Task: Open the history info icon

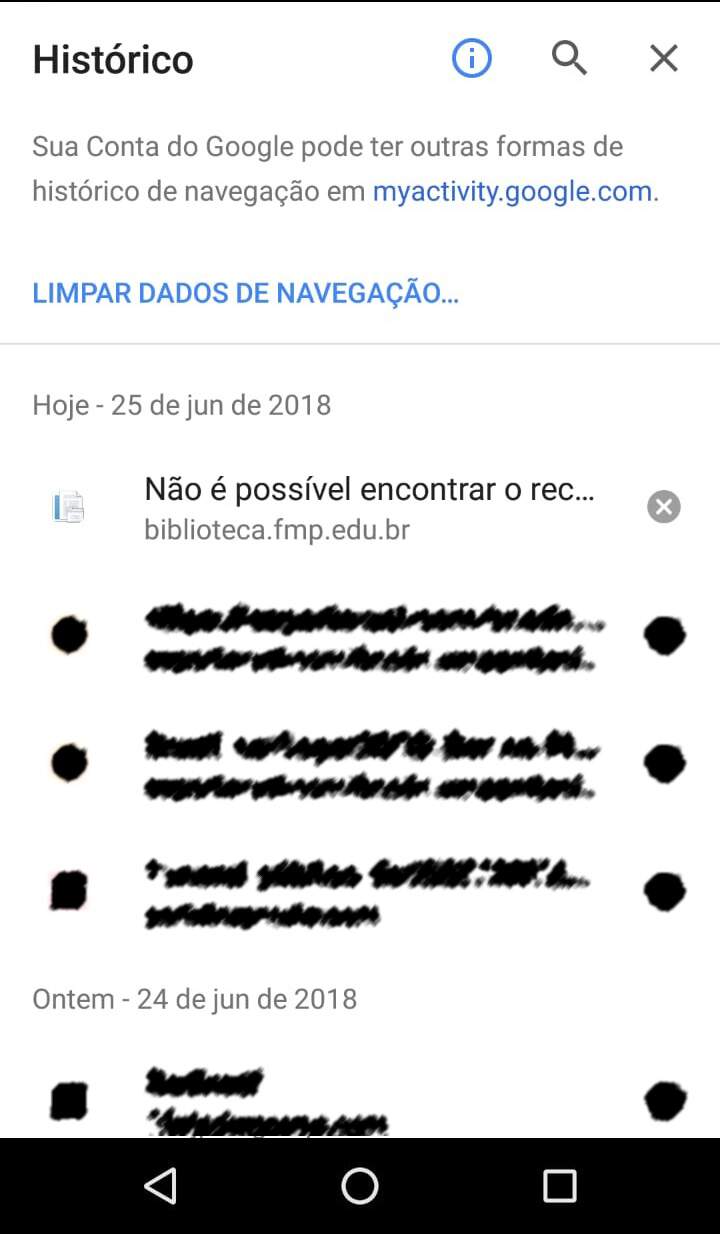Action: (x=472, y=59)
